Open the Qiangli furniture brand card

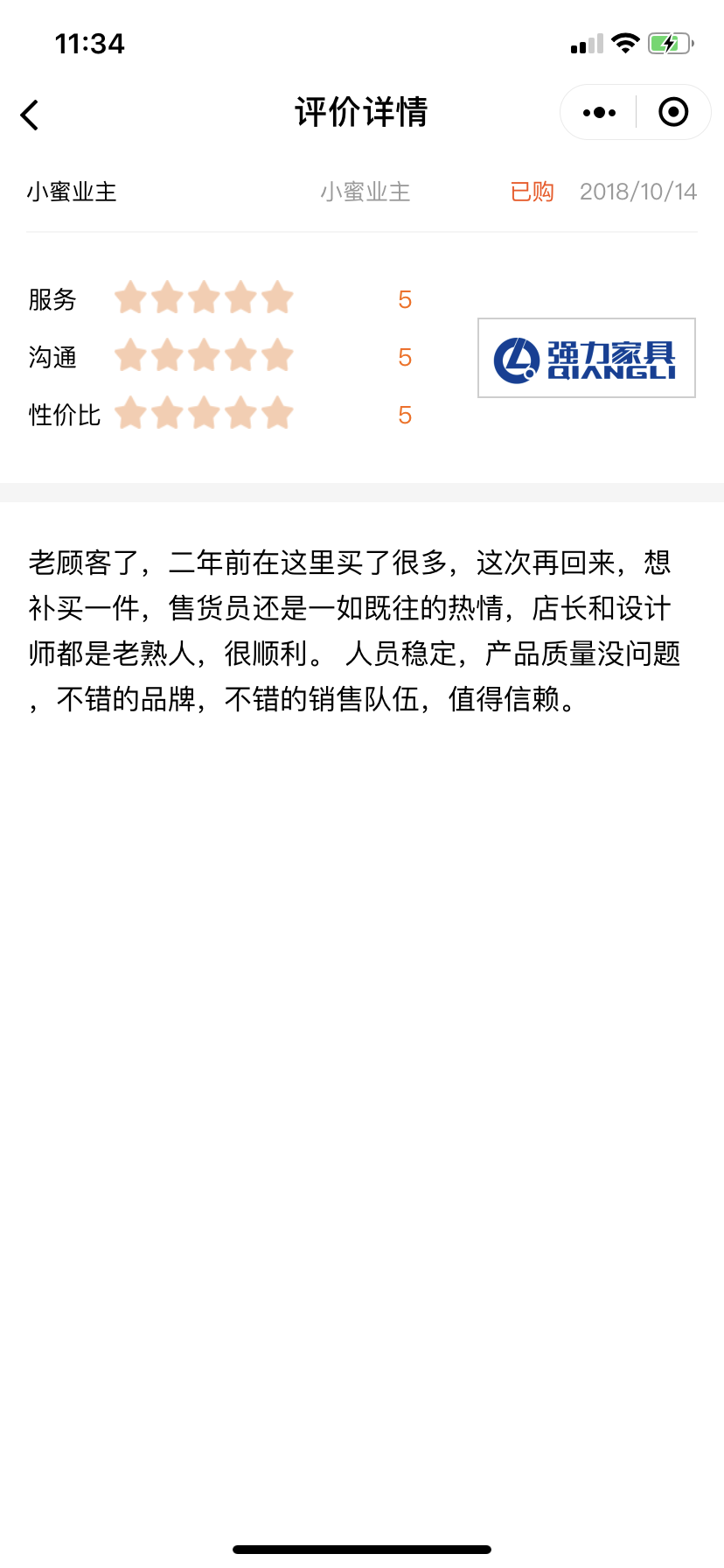[586, 358]
